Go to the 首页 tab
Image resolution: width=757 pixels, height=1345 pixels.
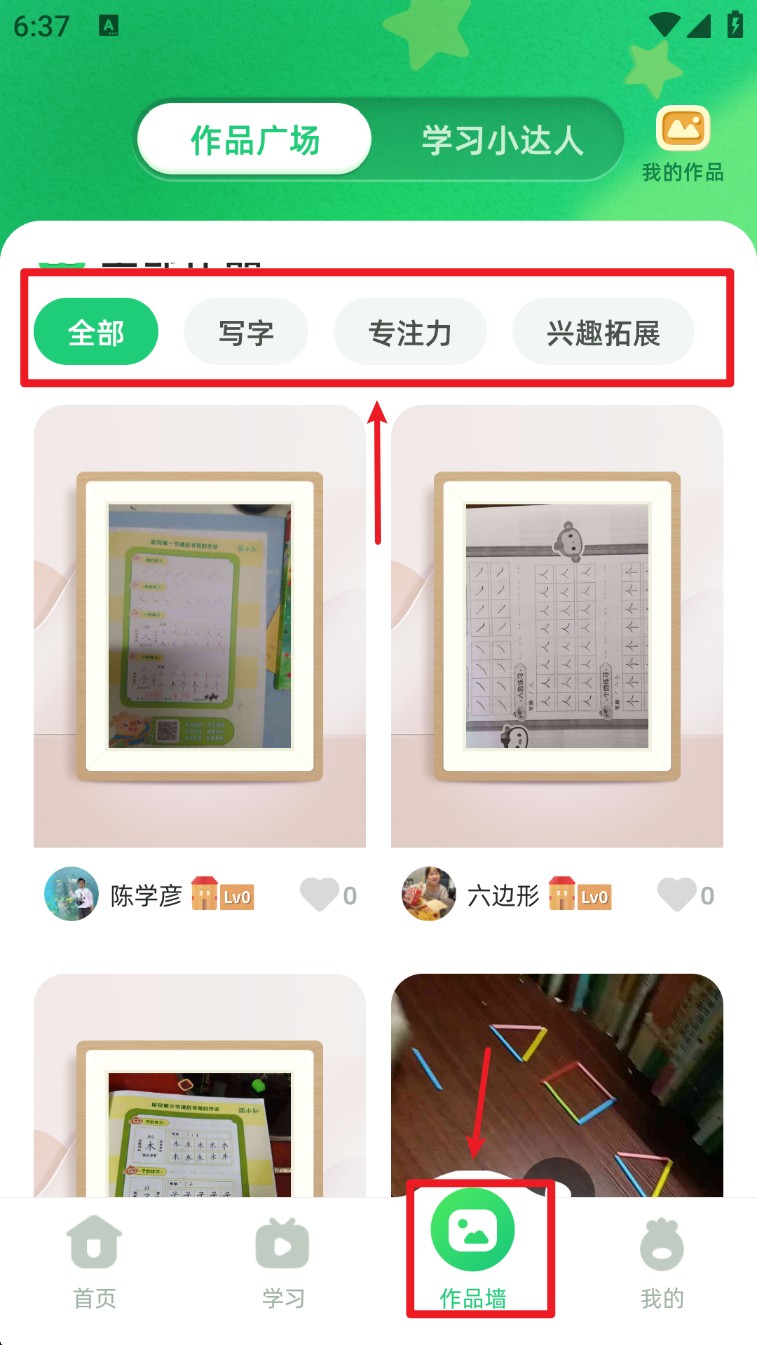[95, 1264]
